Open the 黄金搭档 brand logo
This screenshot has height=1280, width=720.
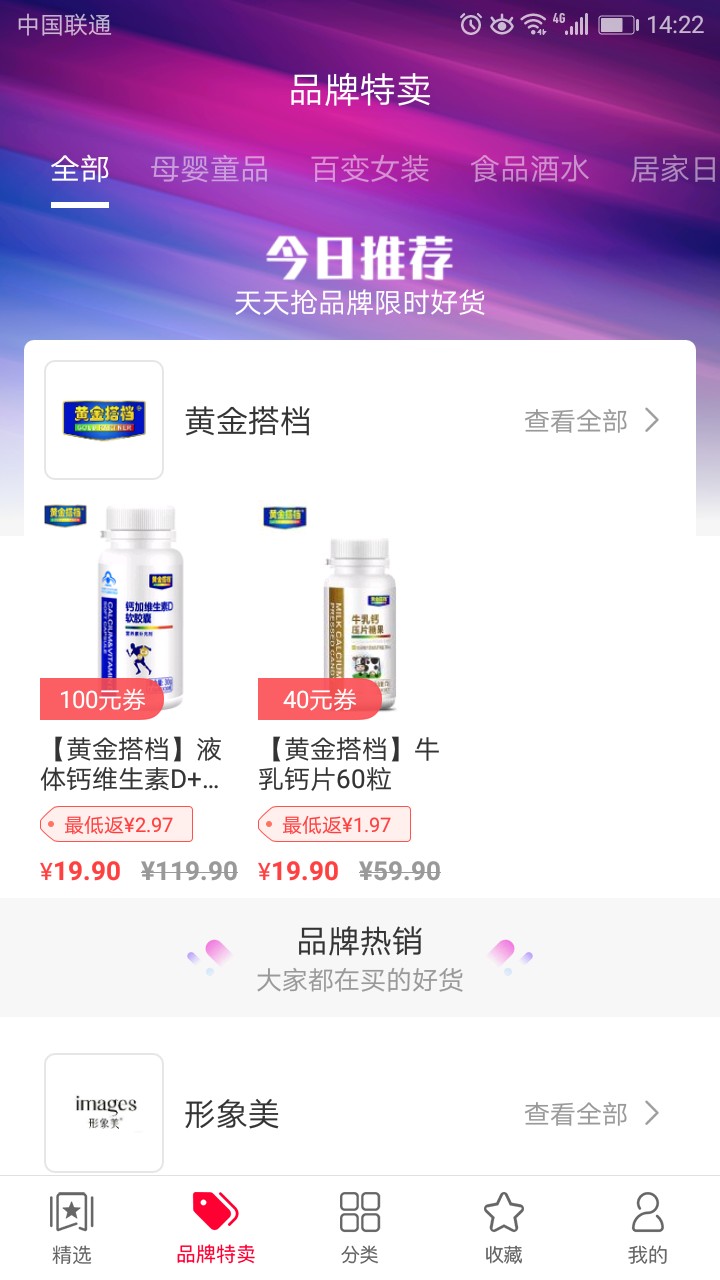(104, 420)
